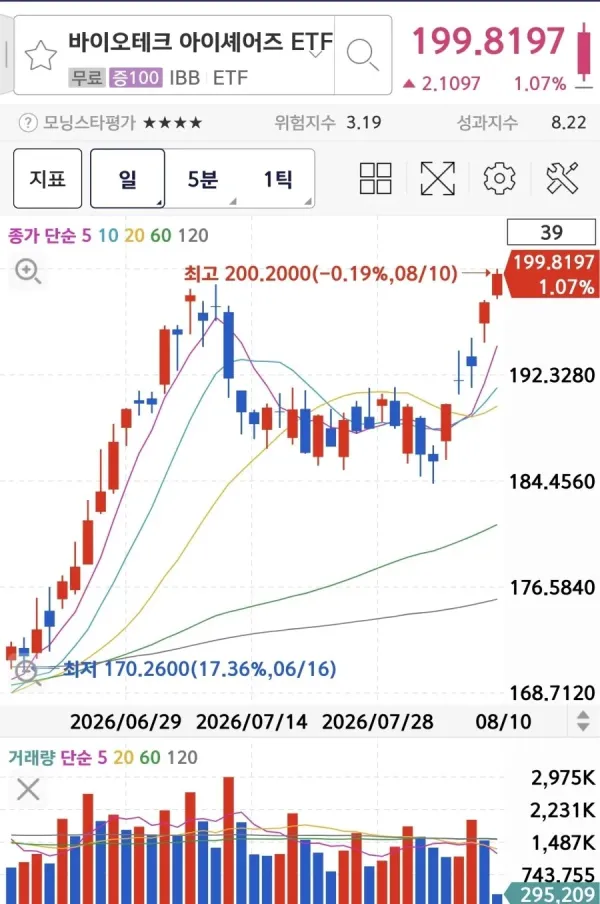Switch to the 1틱 chart period

click(x=278, y=179)
